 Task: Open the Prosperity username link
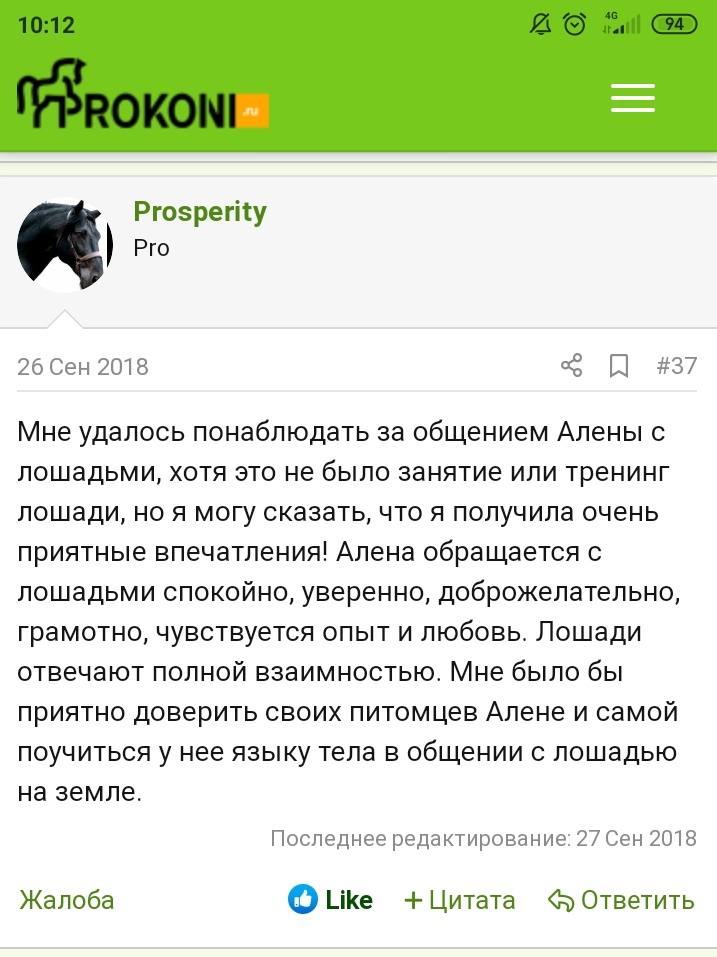[x=200, y=212]
